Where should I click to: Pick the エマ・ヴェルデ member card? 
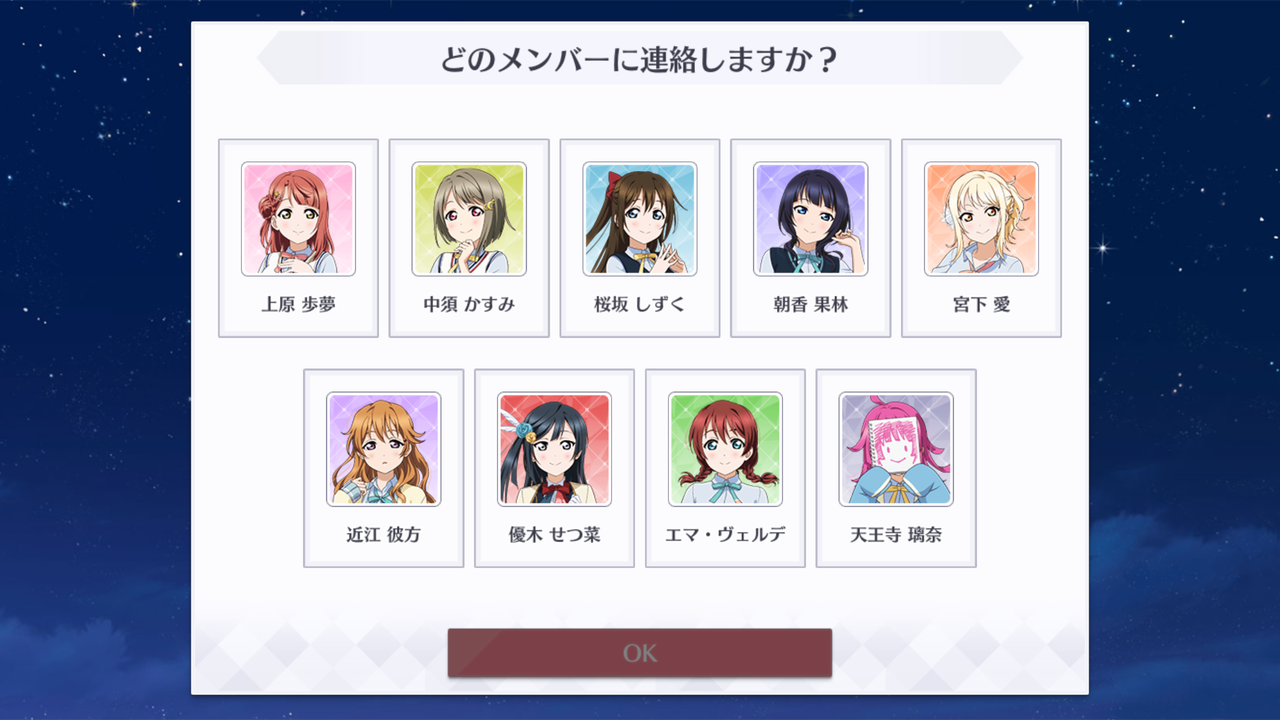click(x=725, y=468)
